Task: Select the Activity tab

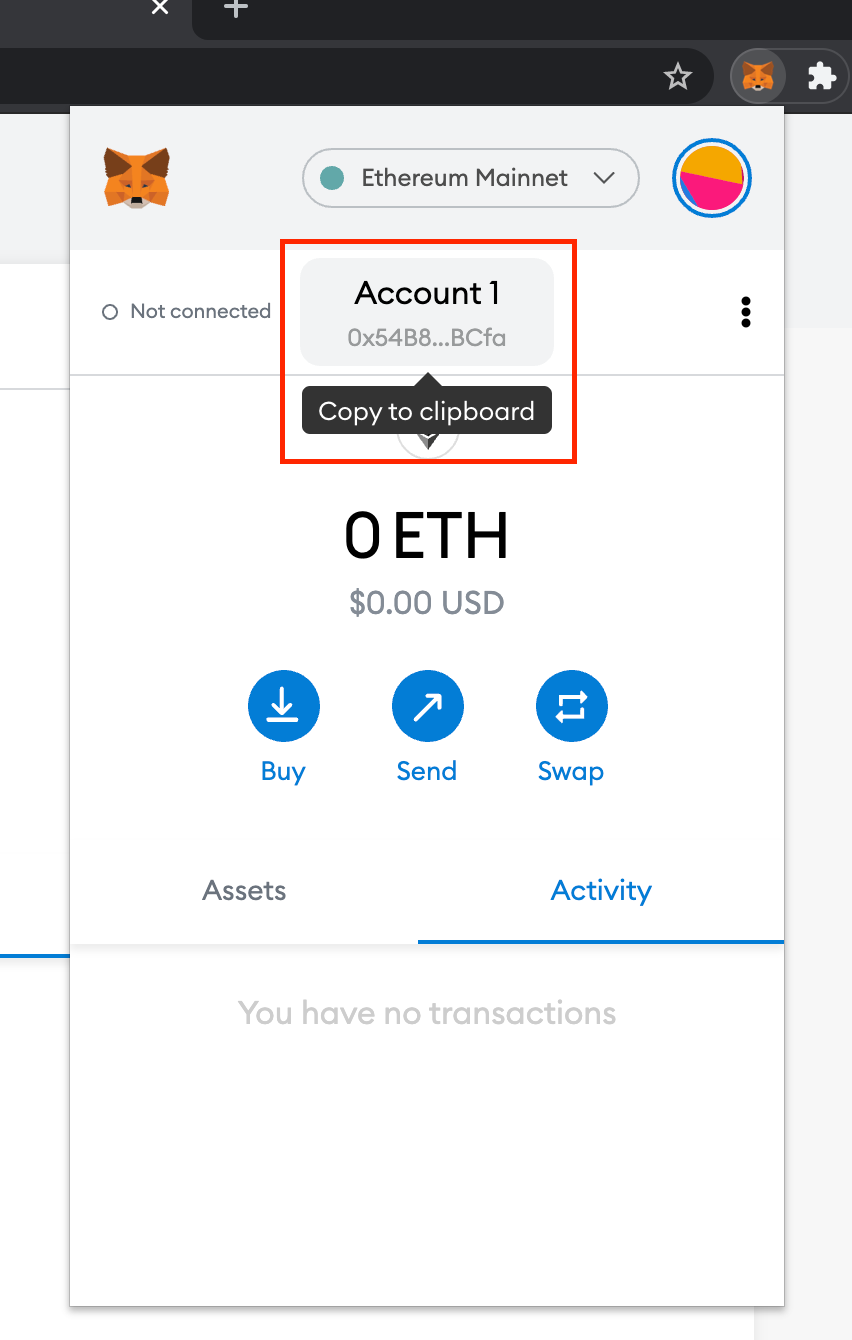Action: tap(601, 890)
